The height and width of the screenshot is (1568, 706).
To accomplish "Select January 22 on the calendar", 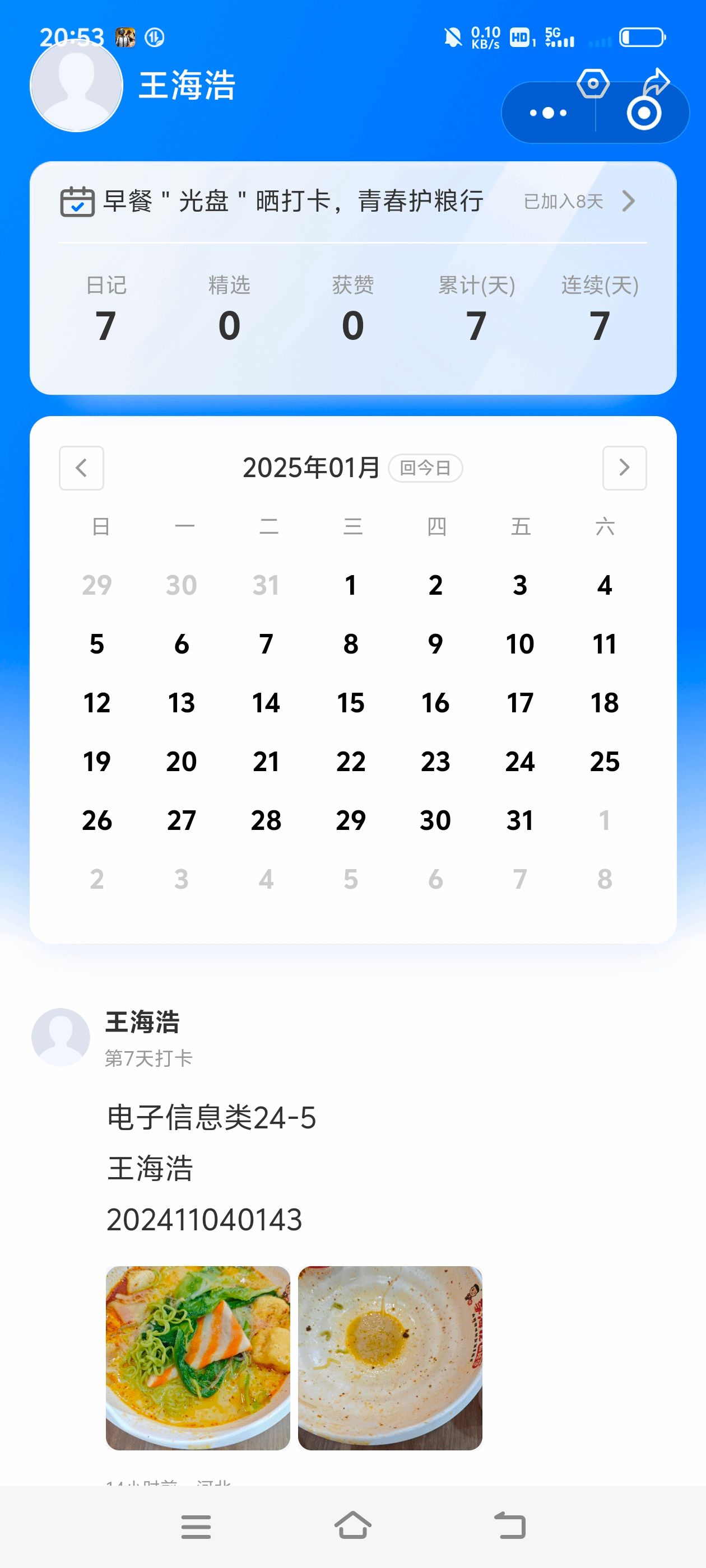I will [351, 762].
